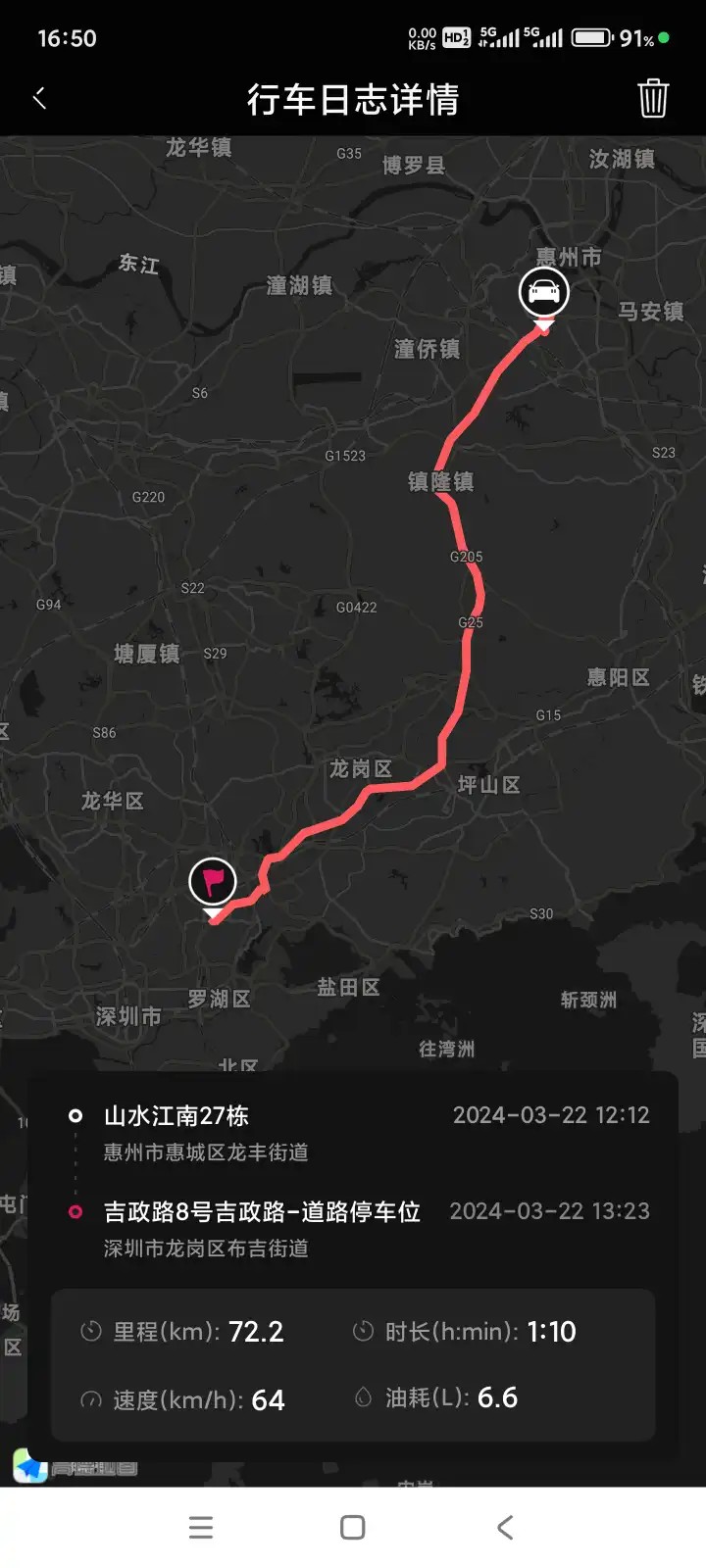Tap the red flag destination marker
706x1568 pixels.
pos(213,881)
